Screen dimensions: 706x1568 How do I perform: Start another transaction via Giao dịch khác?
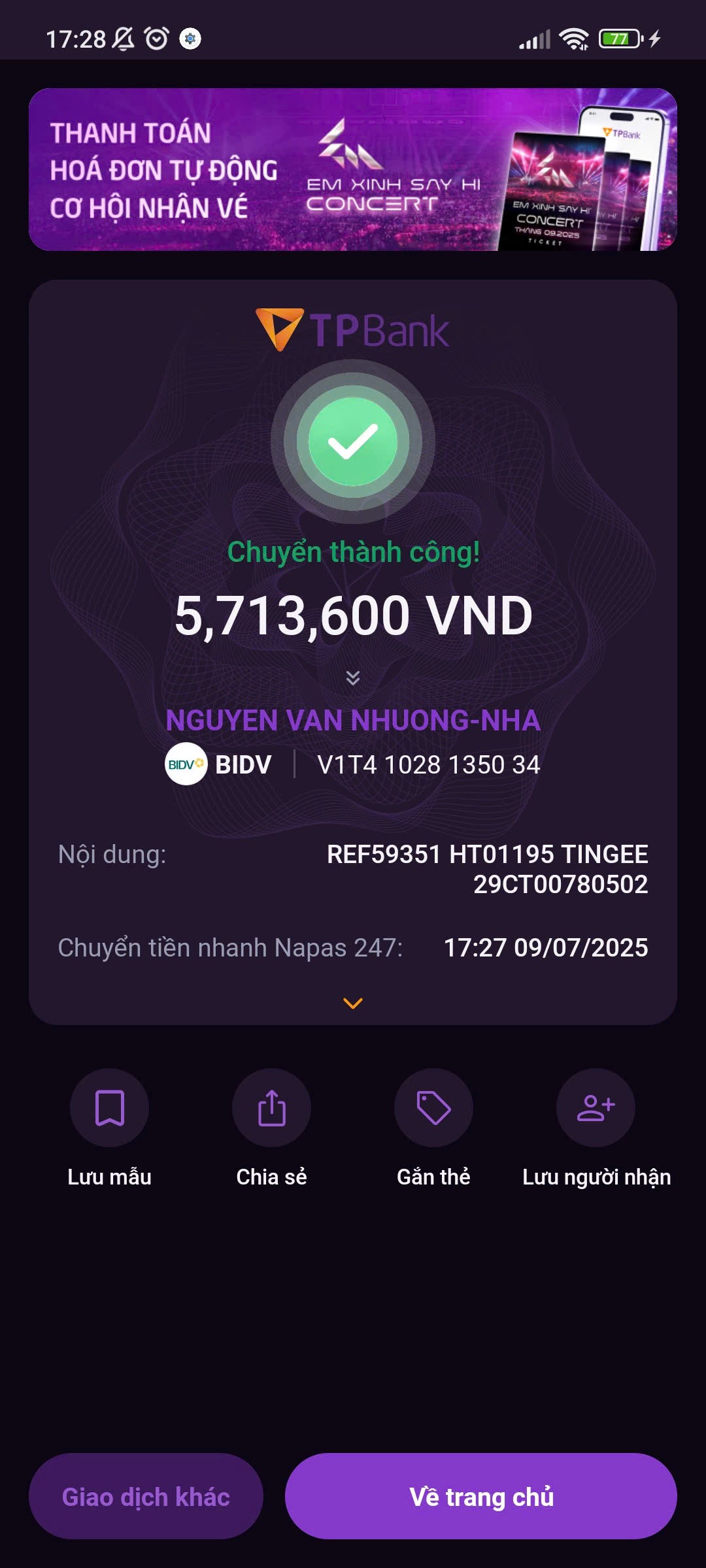click(146, 1496)
